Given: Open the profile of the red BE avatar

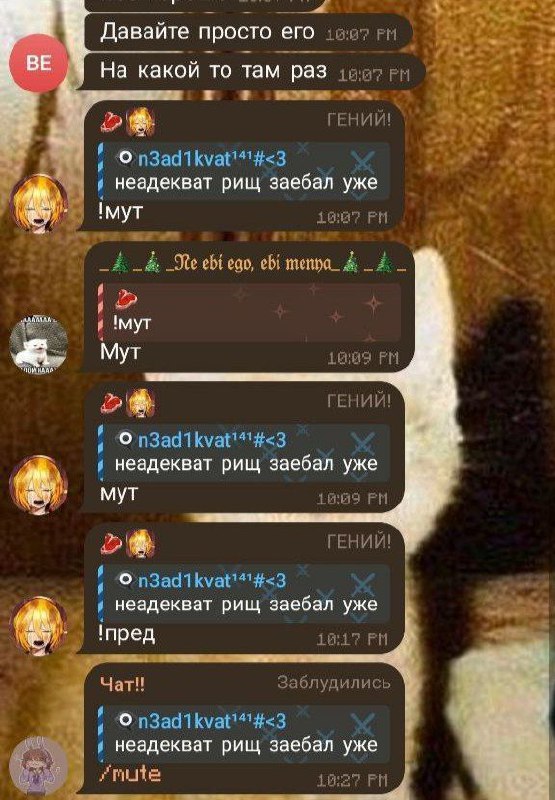Looking at the screenshot, I should 38,63.
